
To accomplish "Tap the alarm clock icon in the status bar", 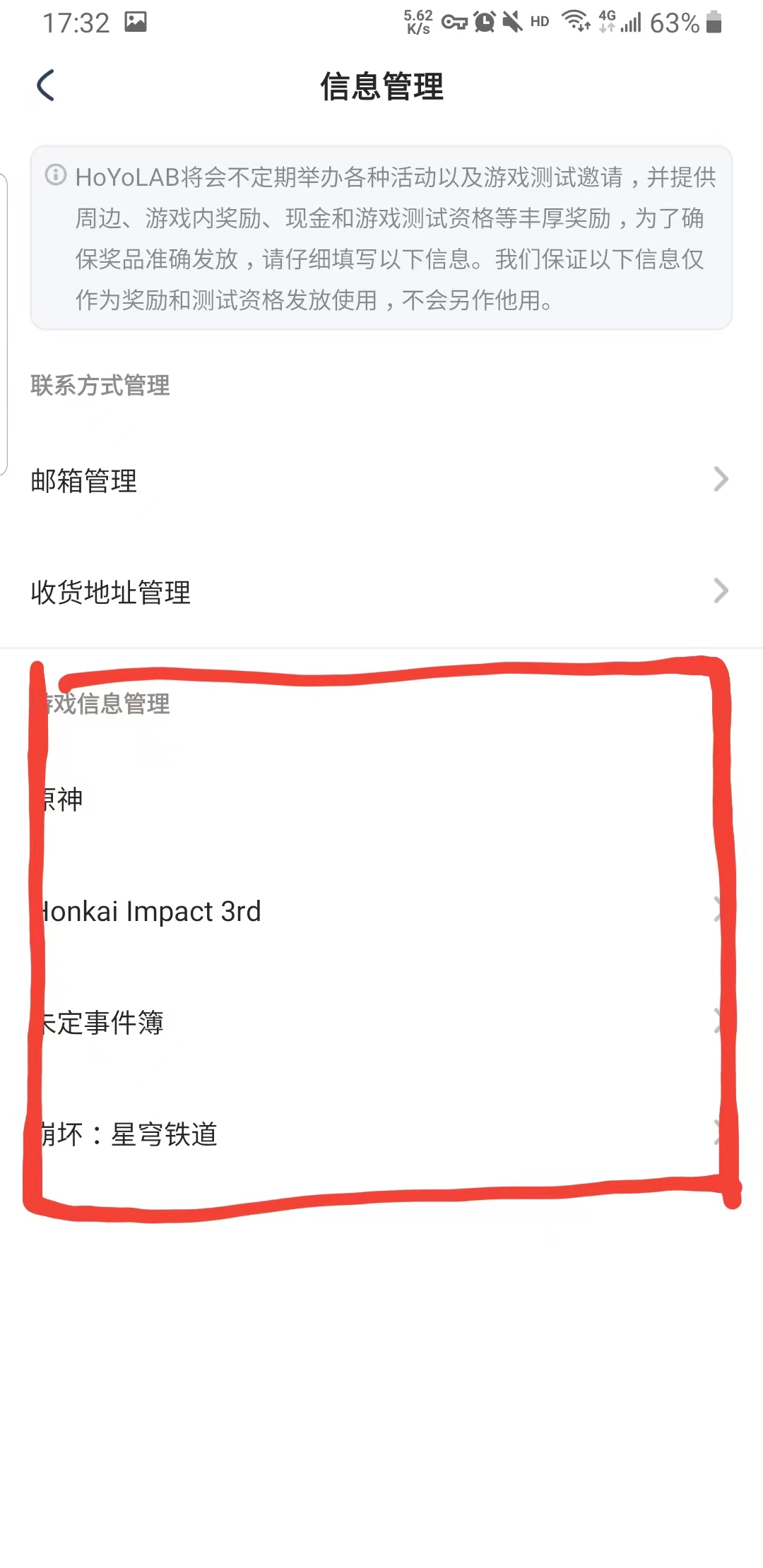I will pyautogui.click(x=484, y=21).
